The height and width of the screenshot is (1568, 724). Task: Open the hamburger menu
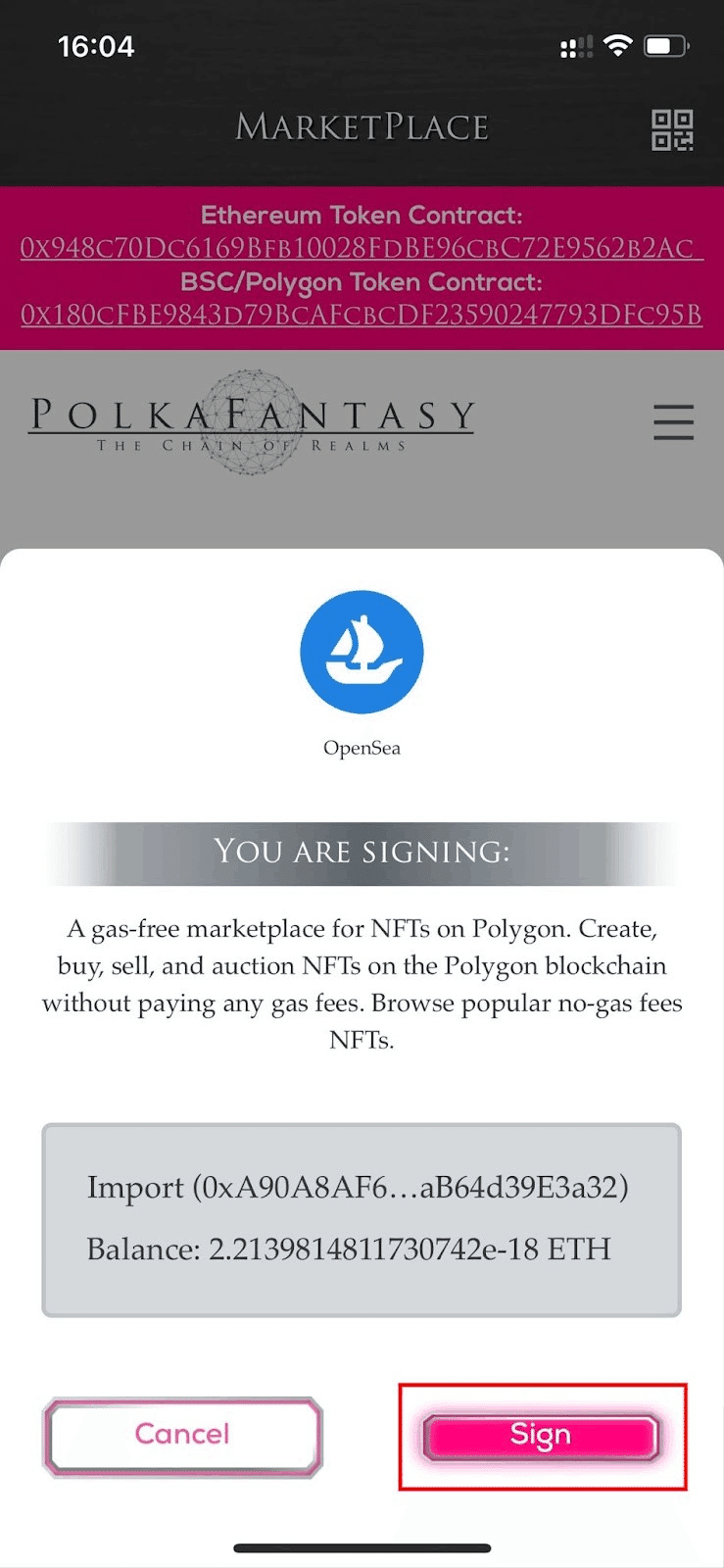[673, 422]
